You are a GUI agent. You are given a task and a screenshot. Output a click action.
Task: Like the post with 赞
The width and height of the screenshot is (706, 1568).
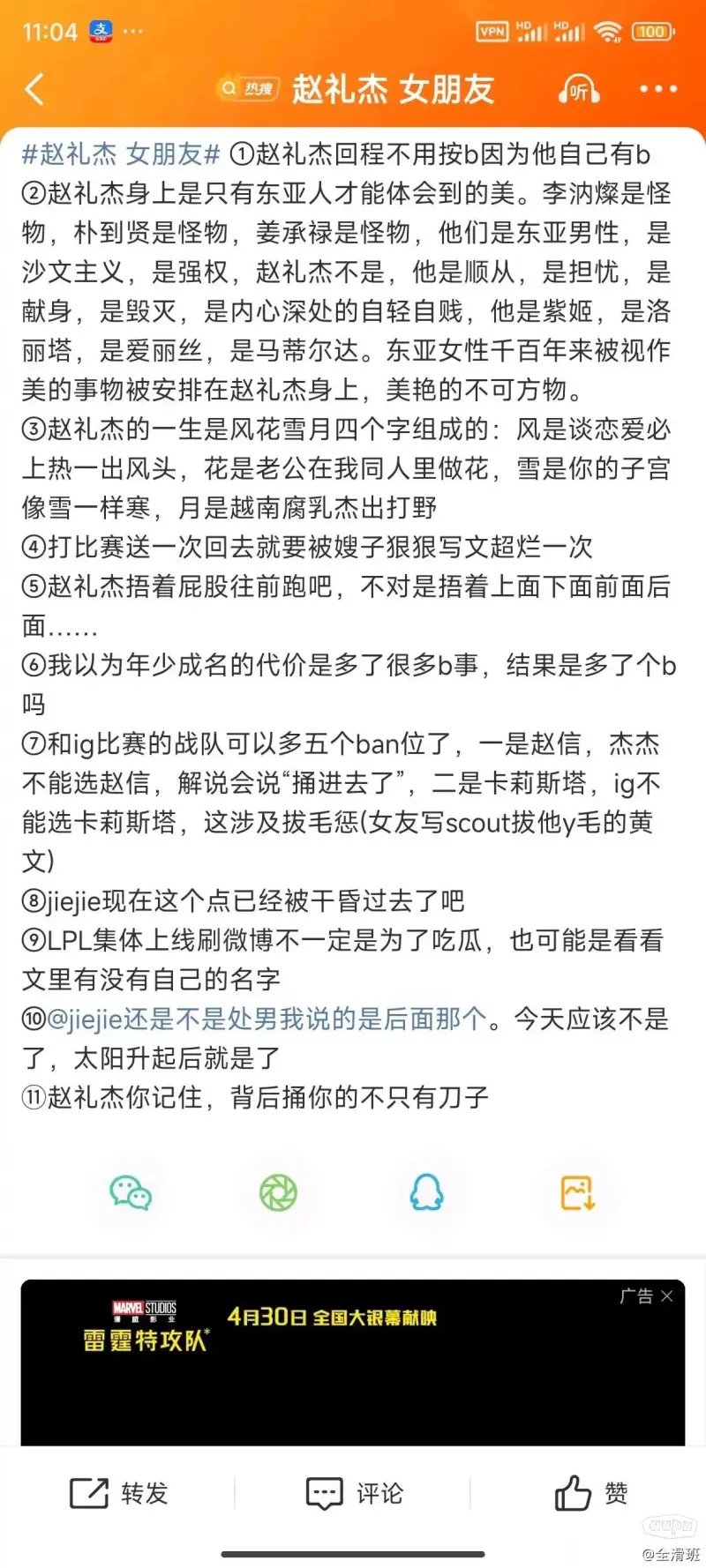click(590, 1493)
